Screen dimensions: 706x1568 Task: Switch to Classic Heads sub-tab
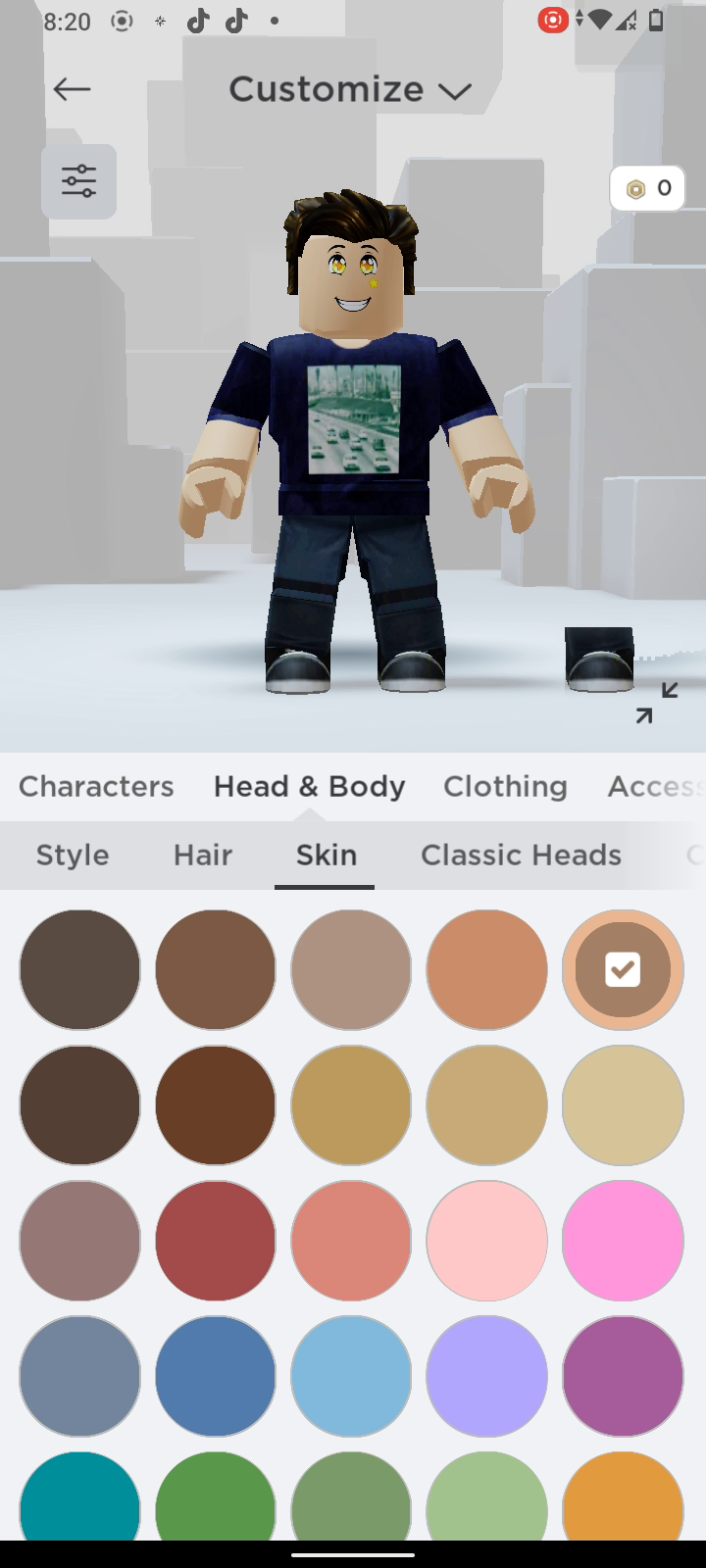click(x=521, y=855)
